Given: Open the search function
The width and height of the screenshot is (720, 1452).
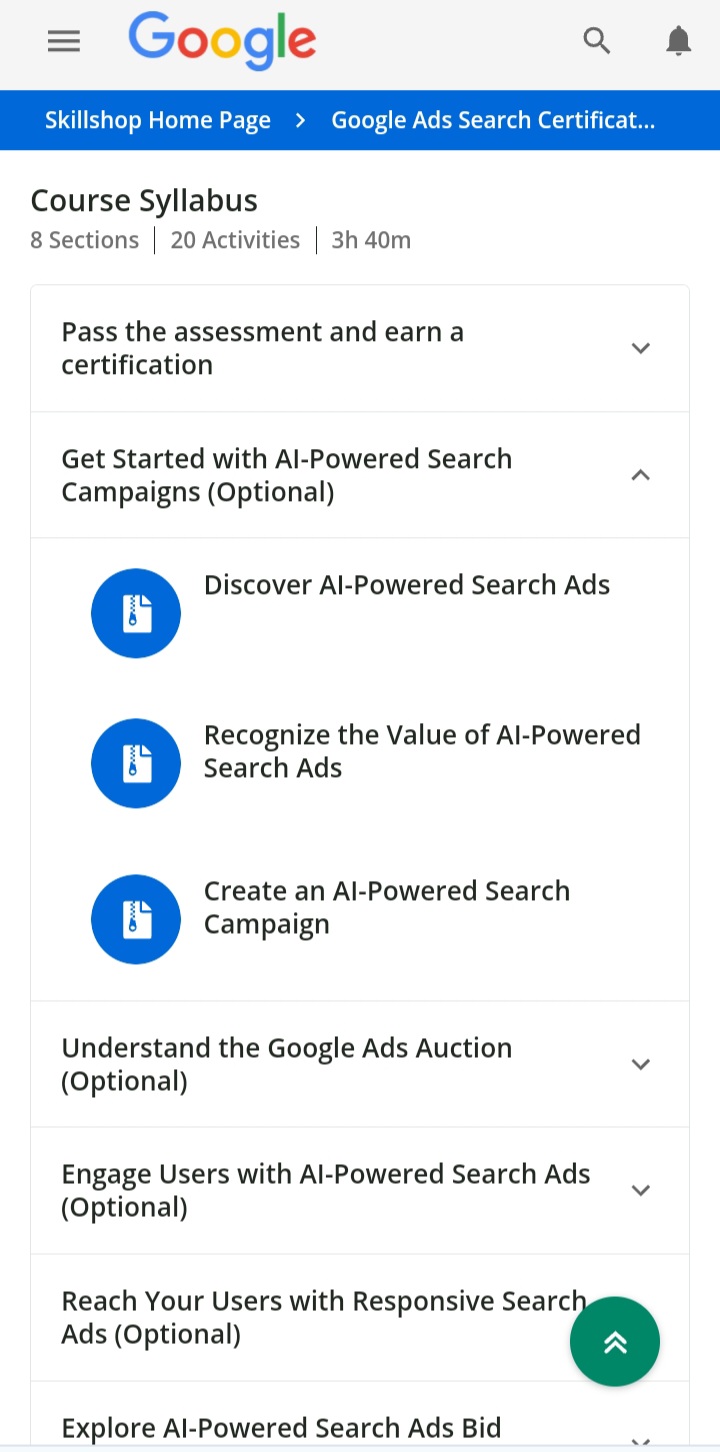Looking at the screenshot, I should point(597,41).
